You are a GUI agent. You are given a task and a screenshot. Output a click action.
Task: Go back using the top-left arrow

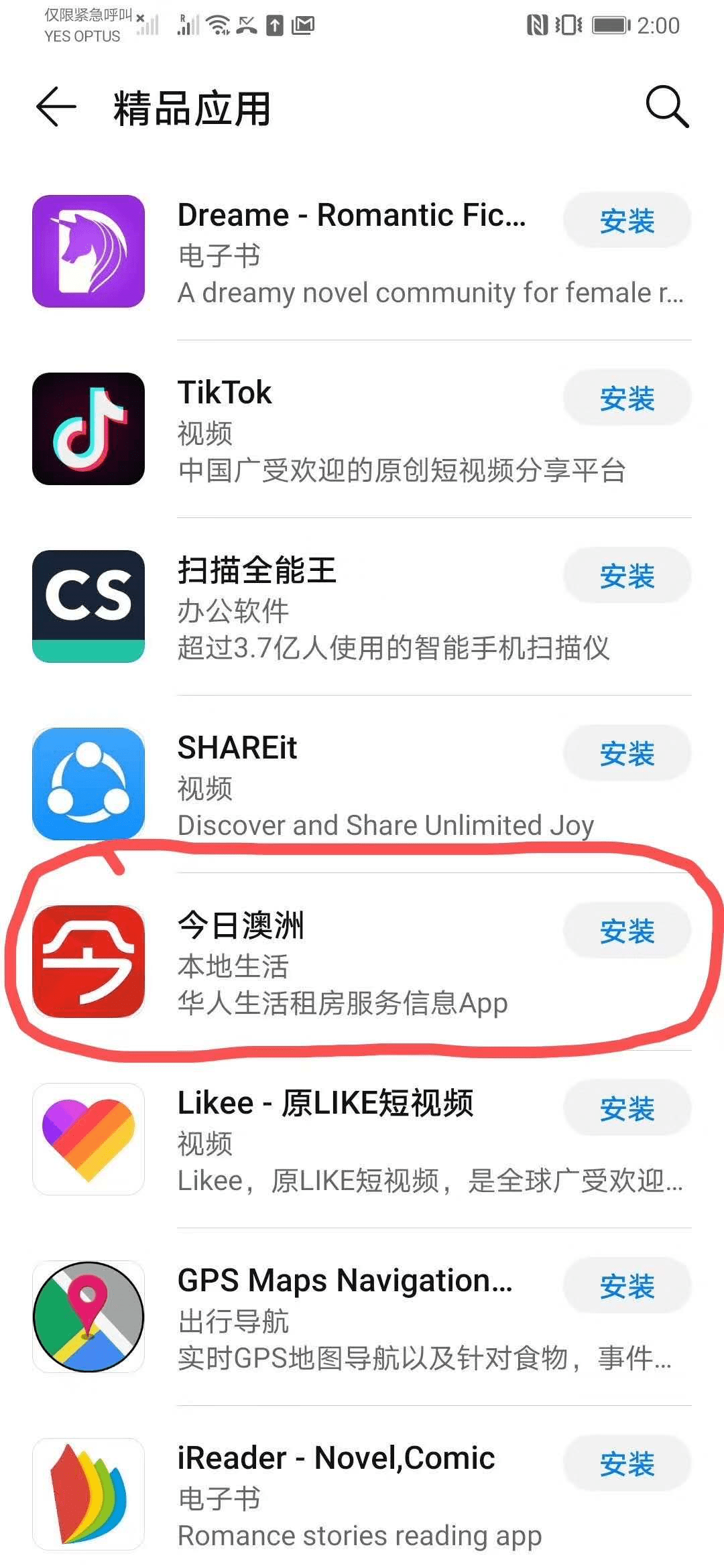click(x=56, y=107)
